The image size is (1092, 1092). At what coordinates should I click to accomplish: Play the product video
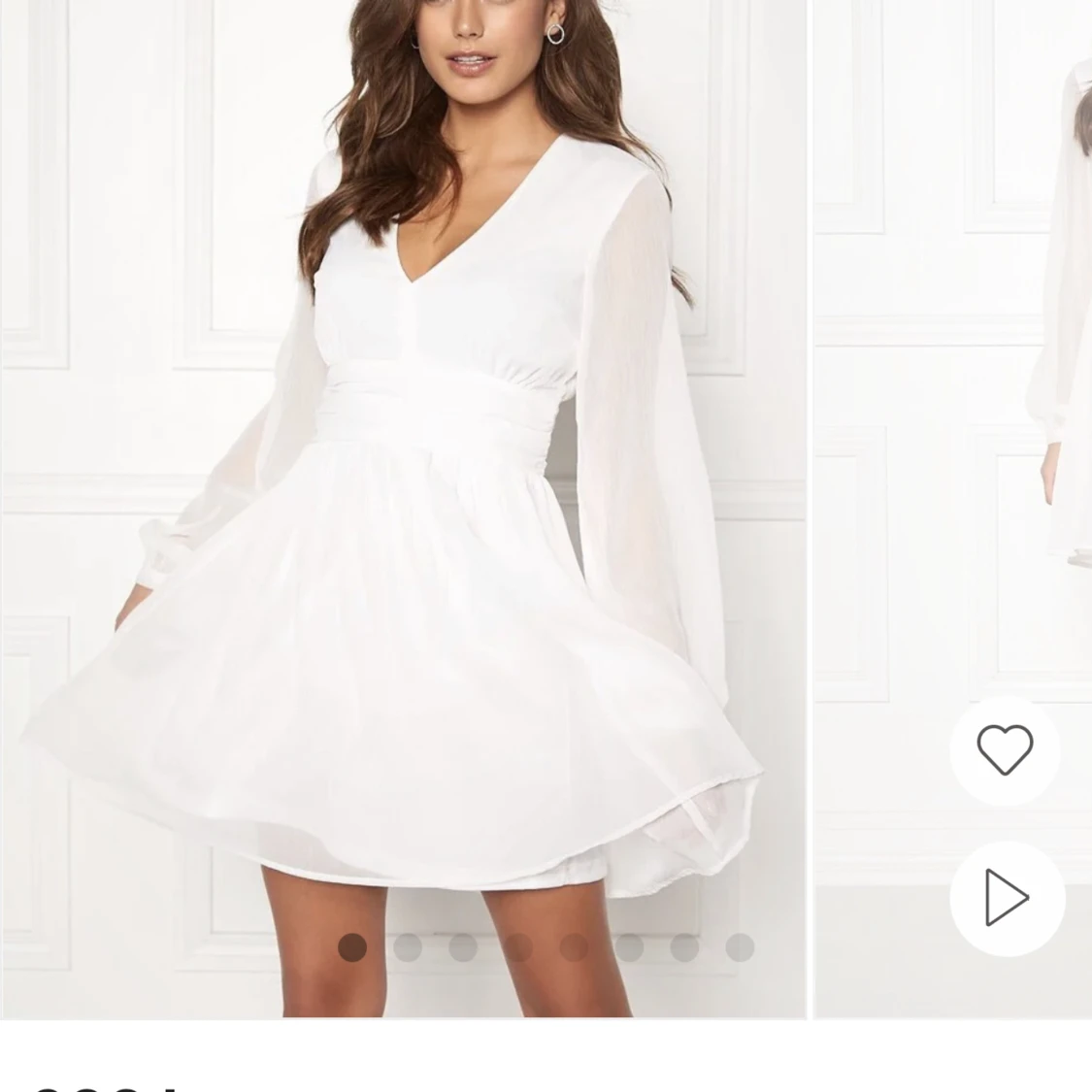[x=1005, y=898]
